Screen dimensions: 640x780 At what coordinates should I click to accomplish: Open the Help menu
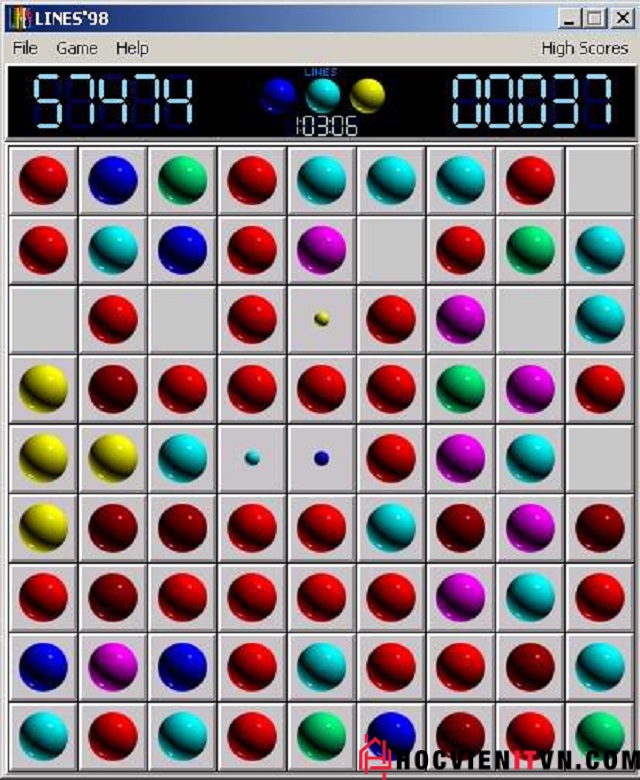pos(131,47)
